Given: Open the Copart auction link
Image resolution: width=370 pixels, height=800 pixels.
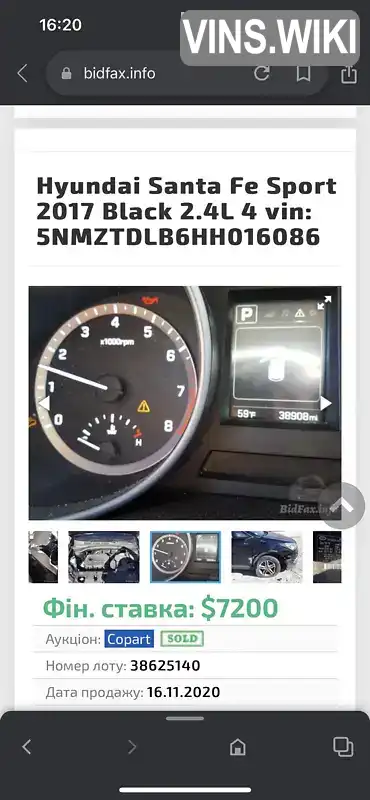Looking at the screenshot, I should 129,639.
